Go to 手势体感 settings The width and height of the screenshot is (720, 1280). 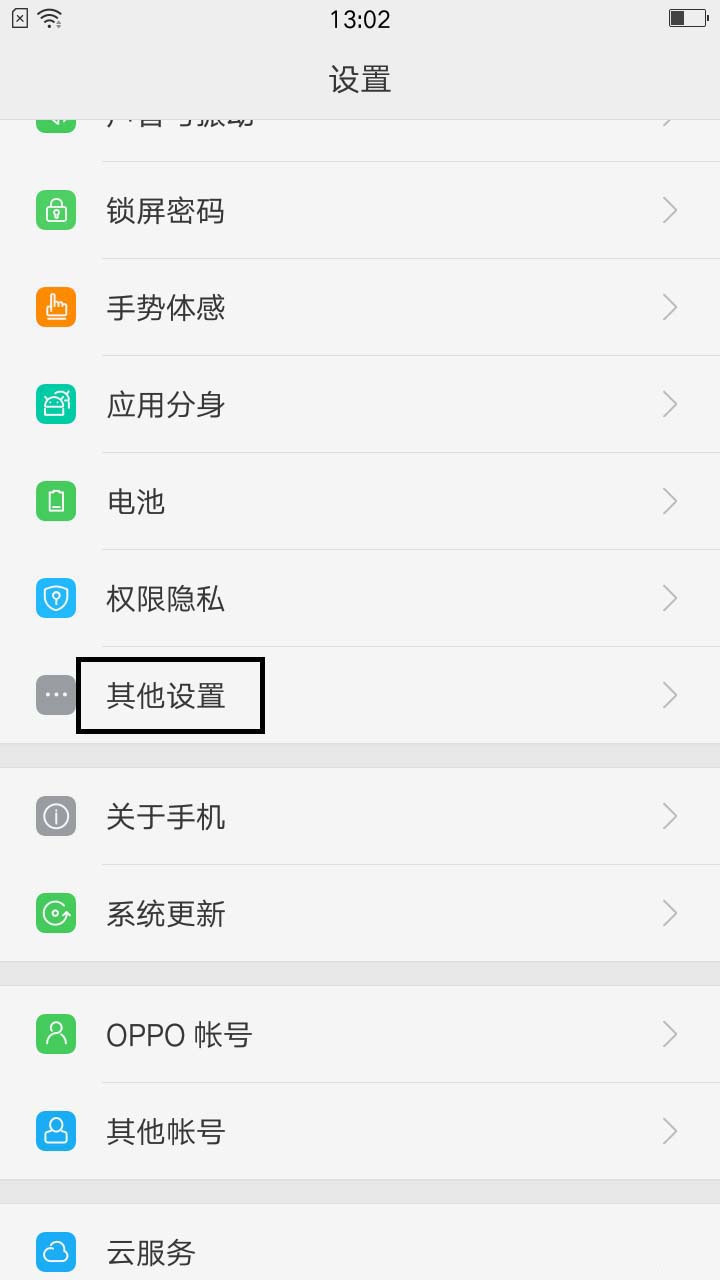pyautogui.click(x=165, y=308)
